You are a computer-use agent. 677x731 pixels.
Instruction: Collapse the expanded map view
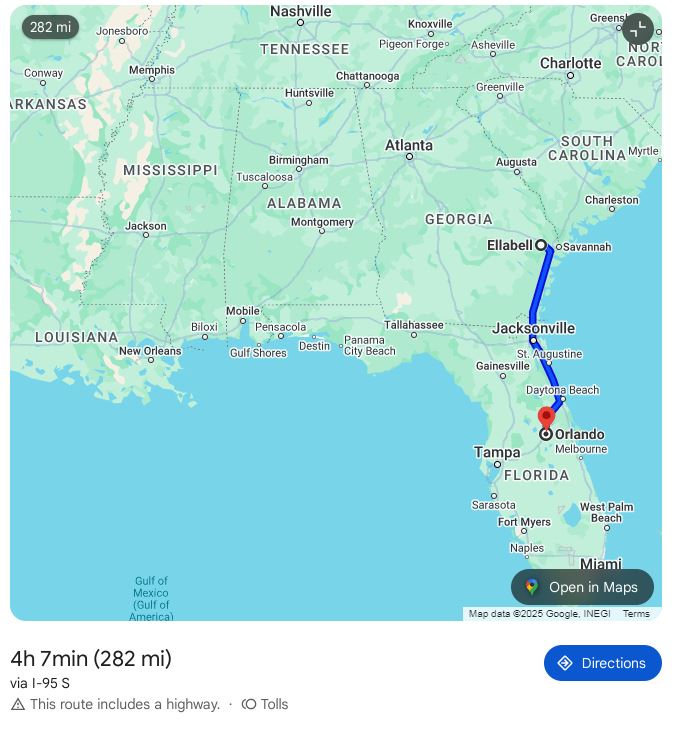point(637,29)
